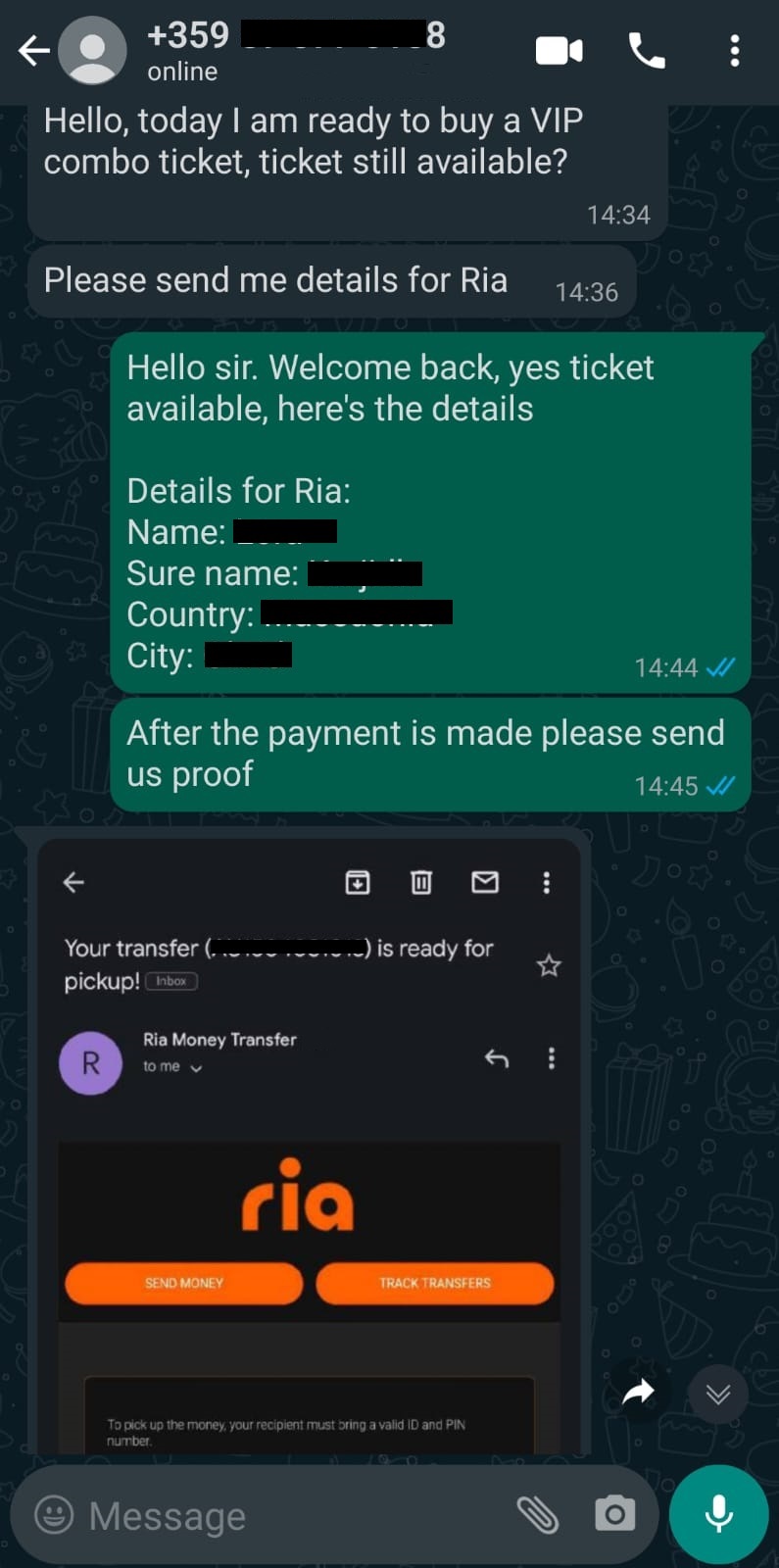Attach a file with the paperclip
The image size is (779, 1568).
click(x=538, y=1515)
